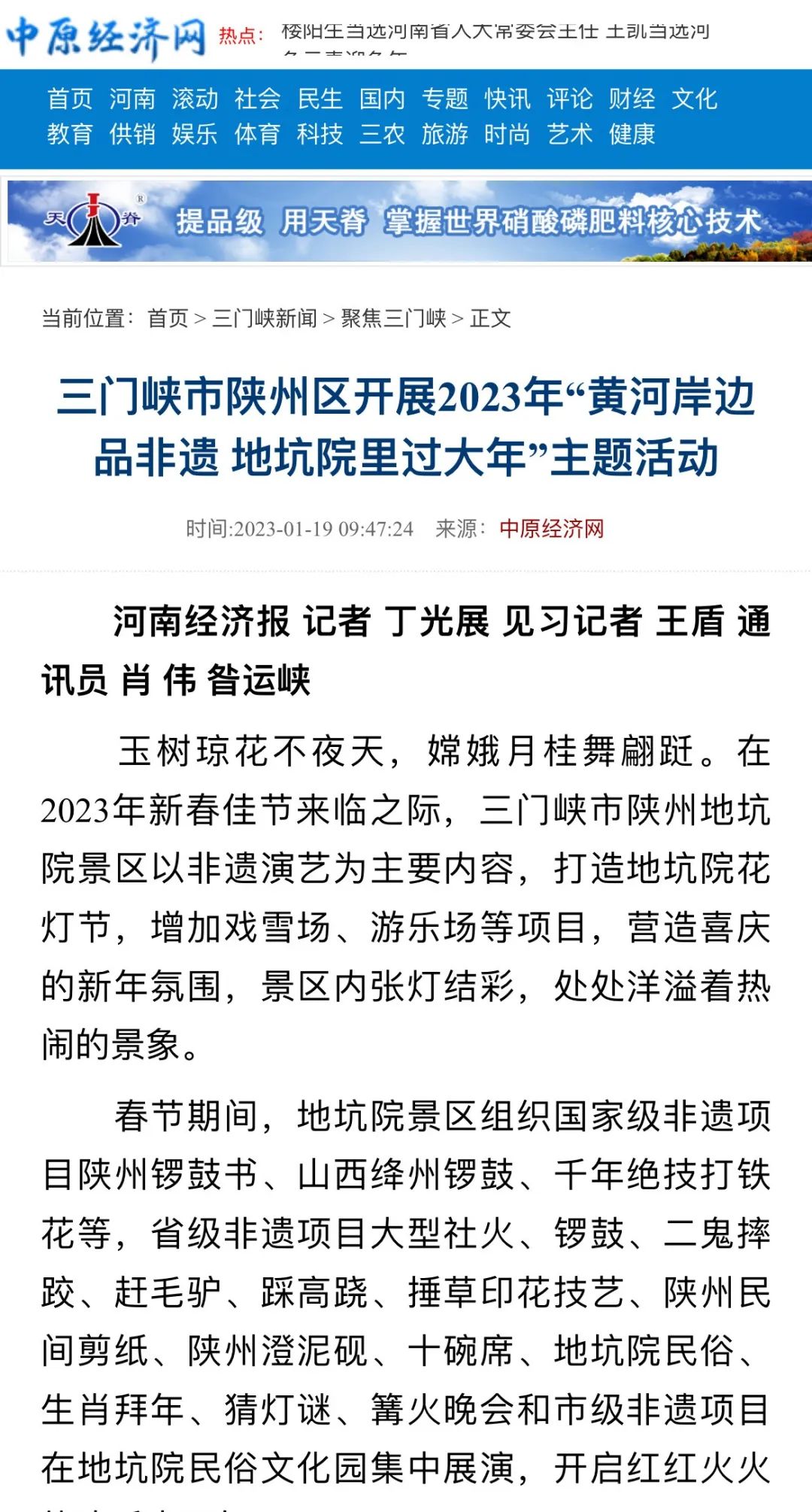Tap 首页 in the breadcrumb path
Image resolution: width=812 pixels, height=1512 pixels.
coord(168,318)
